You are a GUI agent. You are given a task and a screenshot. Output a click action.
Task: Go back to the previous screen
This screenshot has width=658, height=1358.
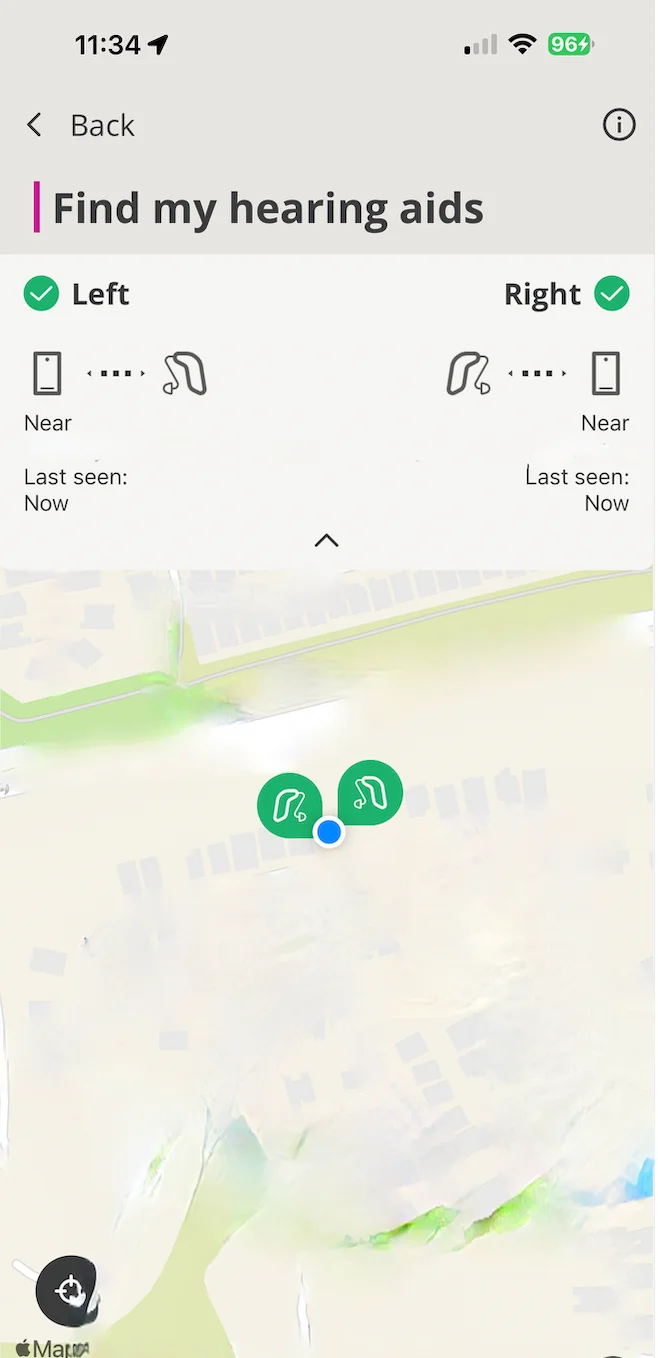[80, 125]
